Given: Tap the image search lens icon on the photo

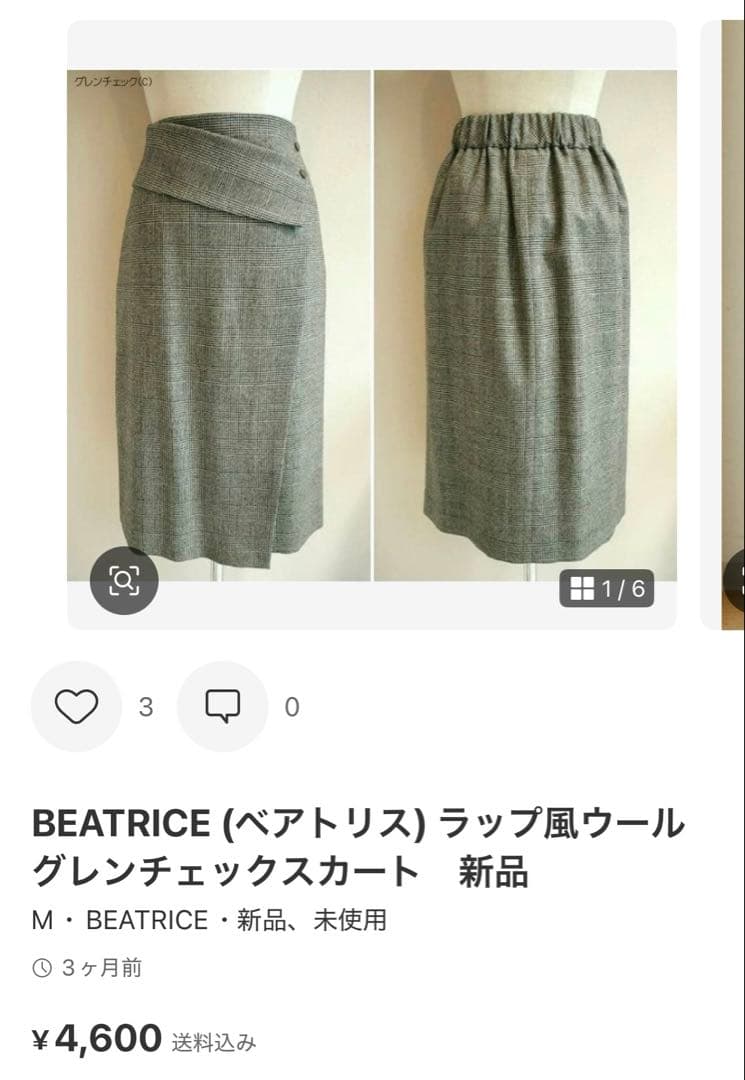Looking at the screenshot, I should [x=123, y=578].
